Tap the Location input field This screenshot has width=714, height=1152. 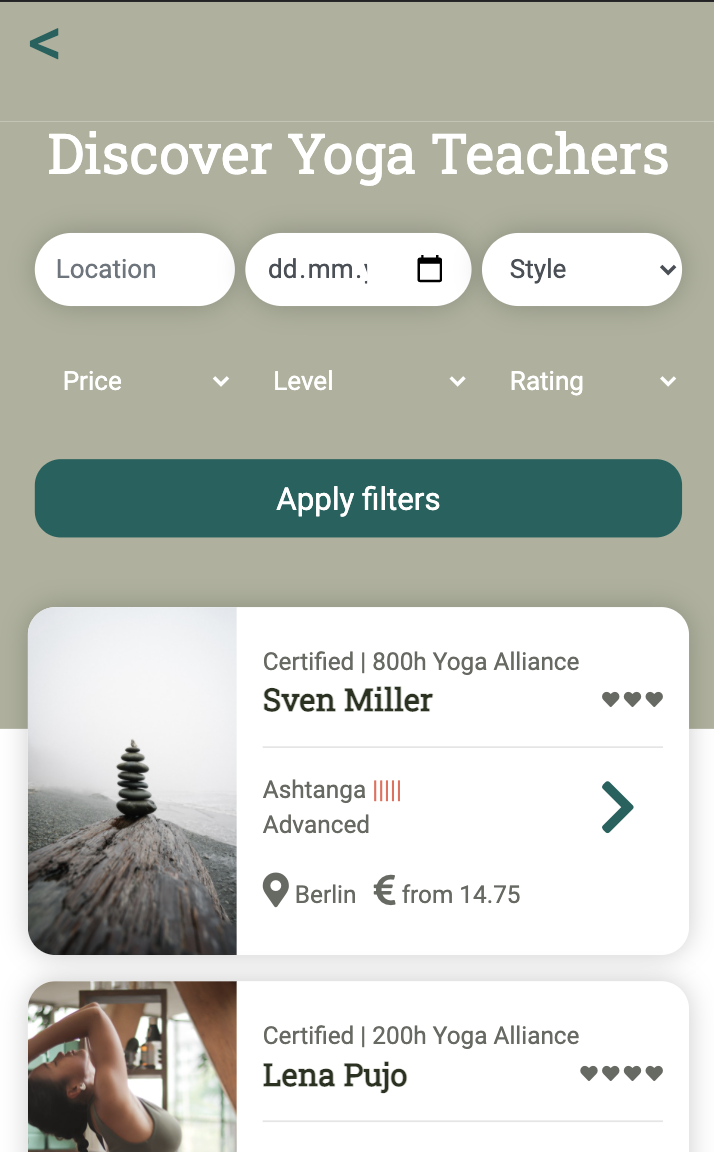(134, 269)
